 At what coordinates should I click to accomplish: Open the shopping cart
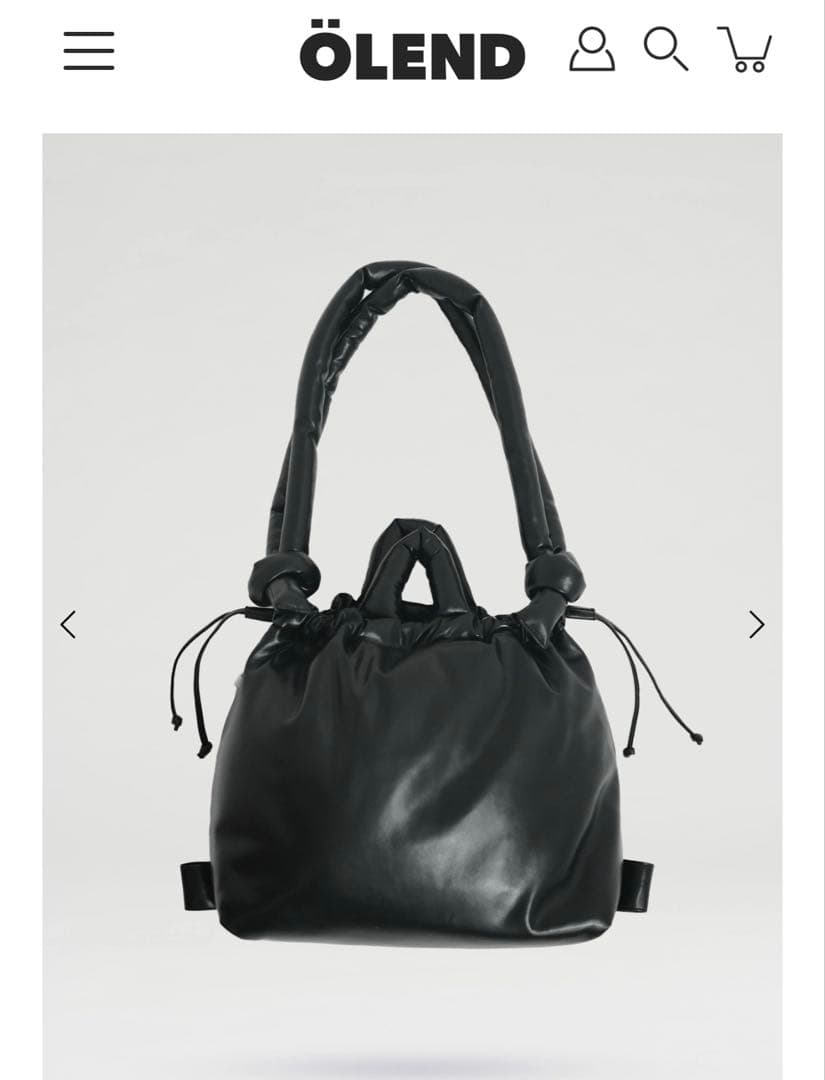pyautogui.click(x=746, y=49)
